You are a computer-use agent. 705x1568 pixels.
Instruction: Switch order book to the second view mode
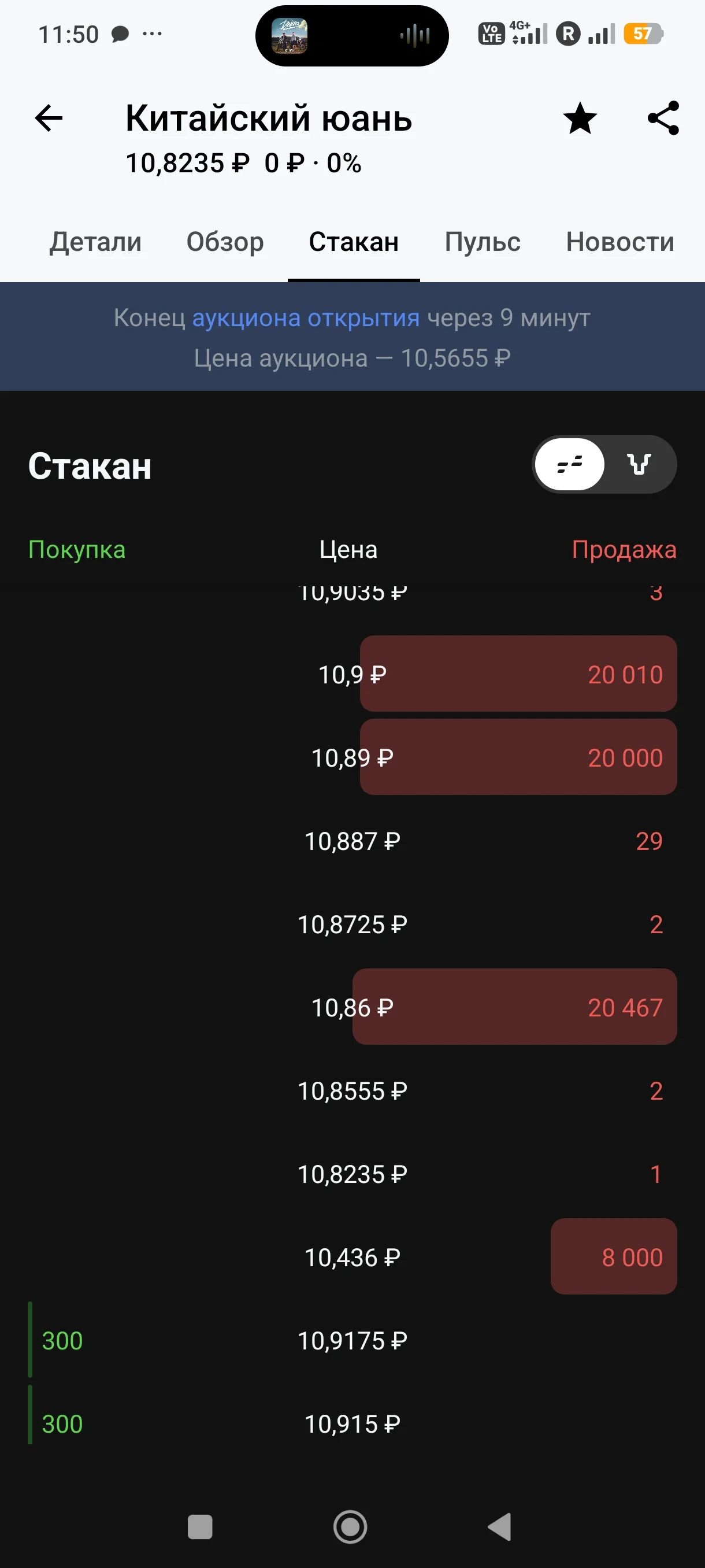pyautogui.click(x=639, y=464)
